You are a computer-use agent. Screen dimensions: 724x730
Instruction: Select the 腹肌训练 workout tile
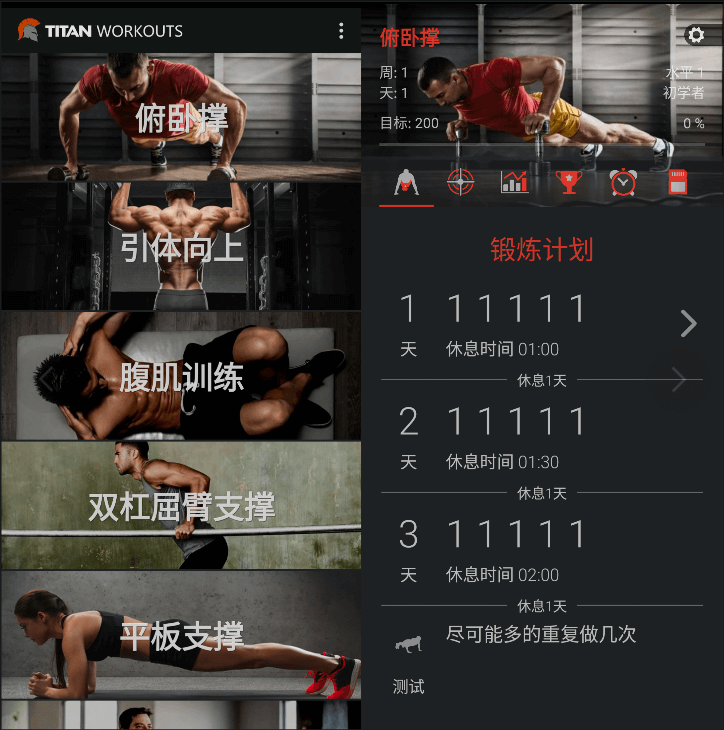click(x=181, y=376)
